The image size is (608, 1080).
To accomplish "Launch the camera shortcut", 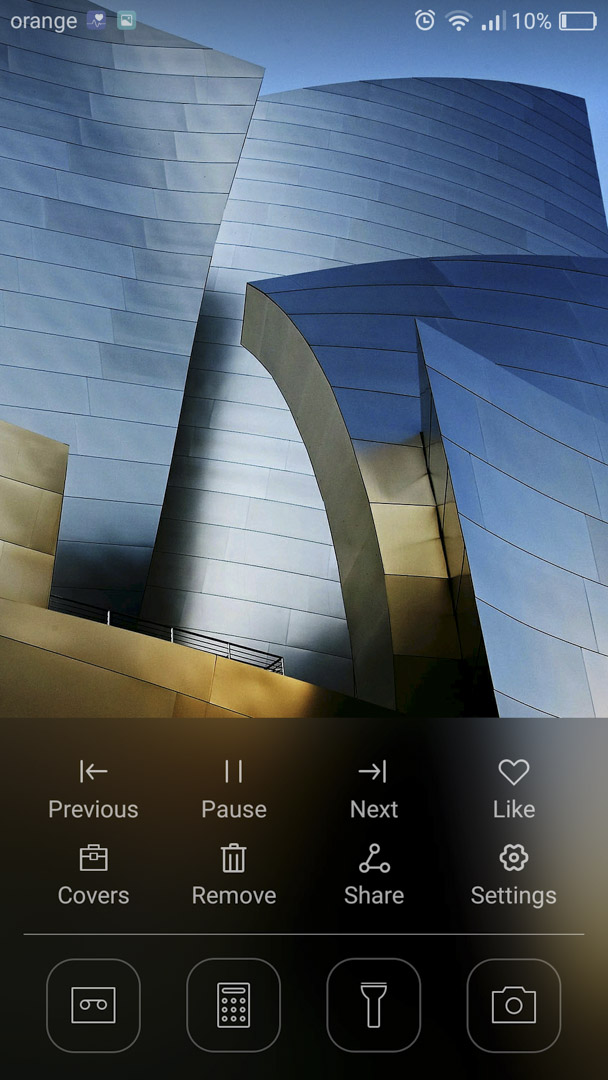I will (514, 1006).
